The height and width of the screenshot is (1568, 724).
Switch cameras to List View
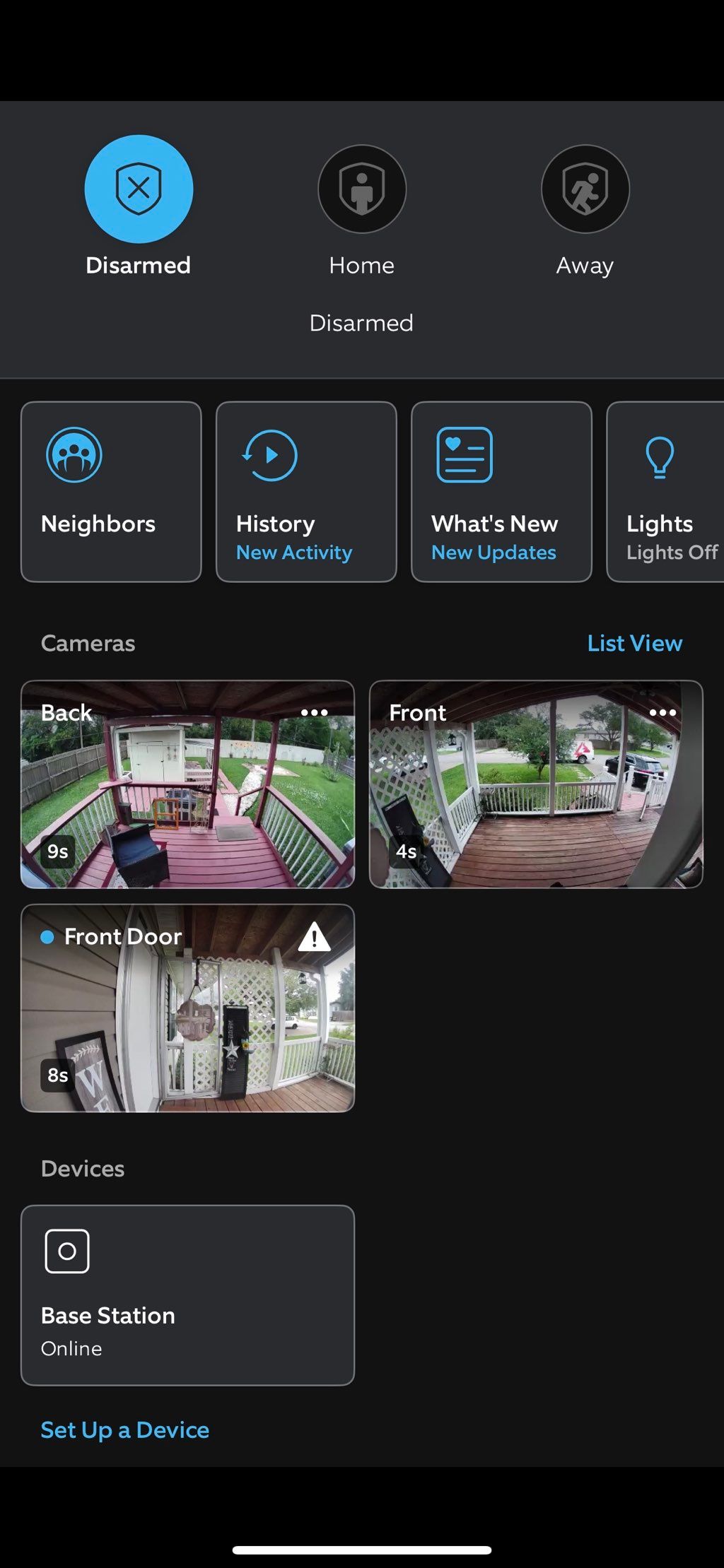(x=634, y=643)
